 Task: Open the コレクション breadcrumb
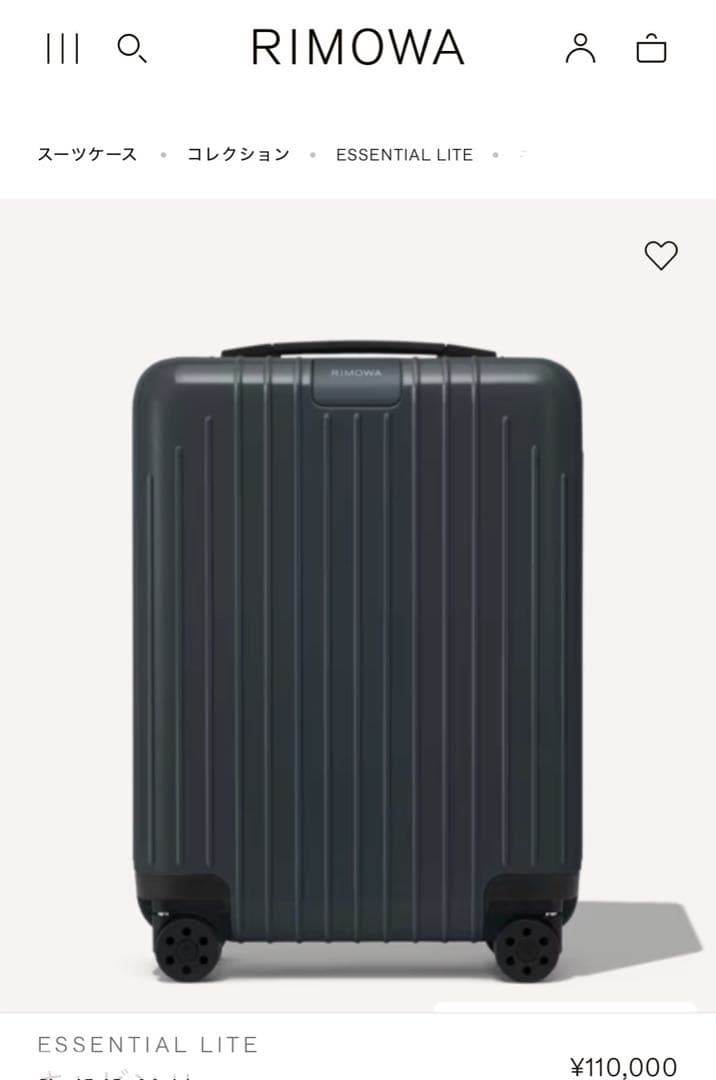point(238,155)
